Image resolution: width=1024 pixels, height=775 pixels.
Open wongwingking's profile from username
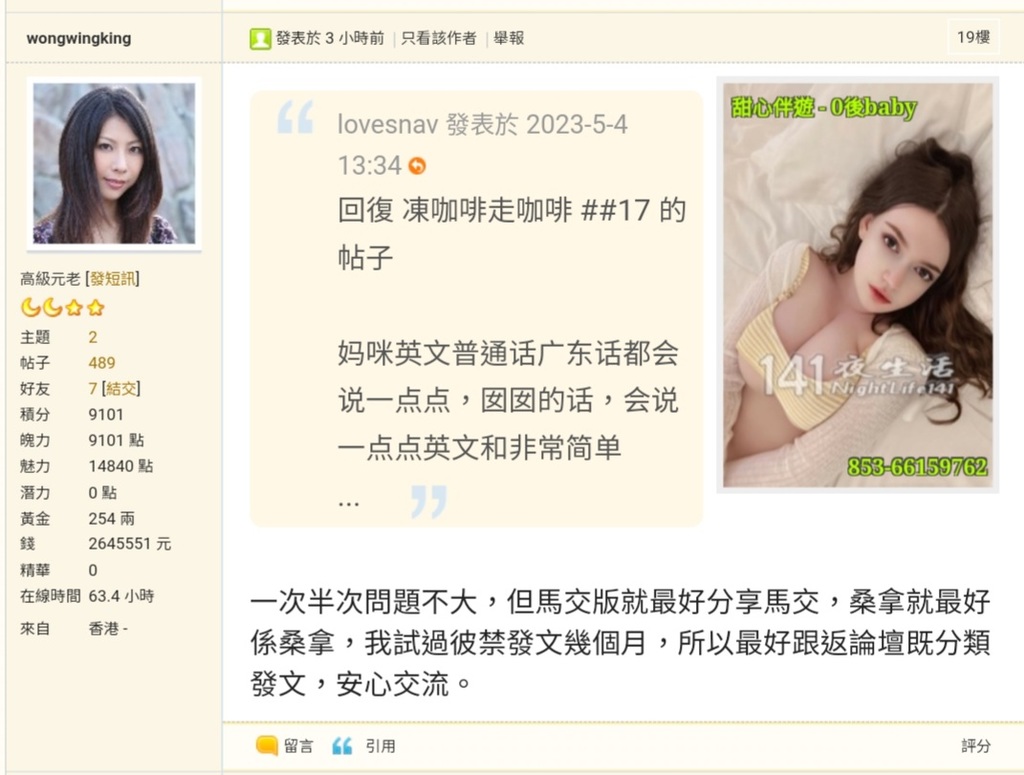78,38
